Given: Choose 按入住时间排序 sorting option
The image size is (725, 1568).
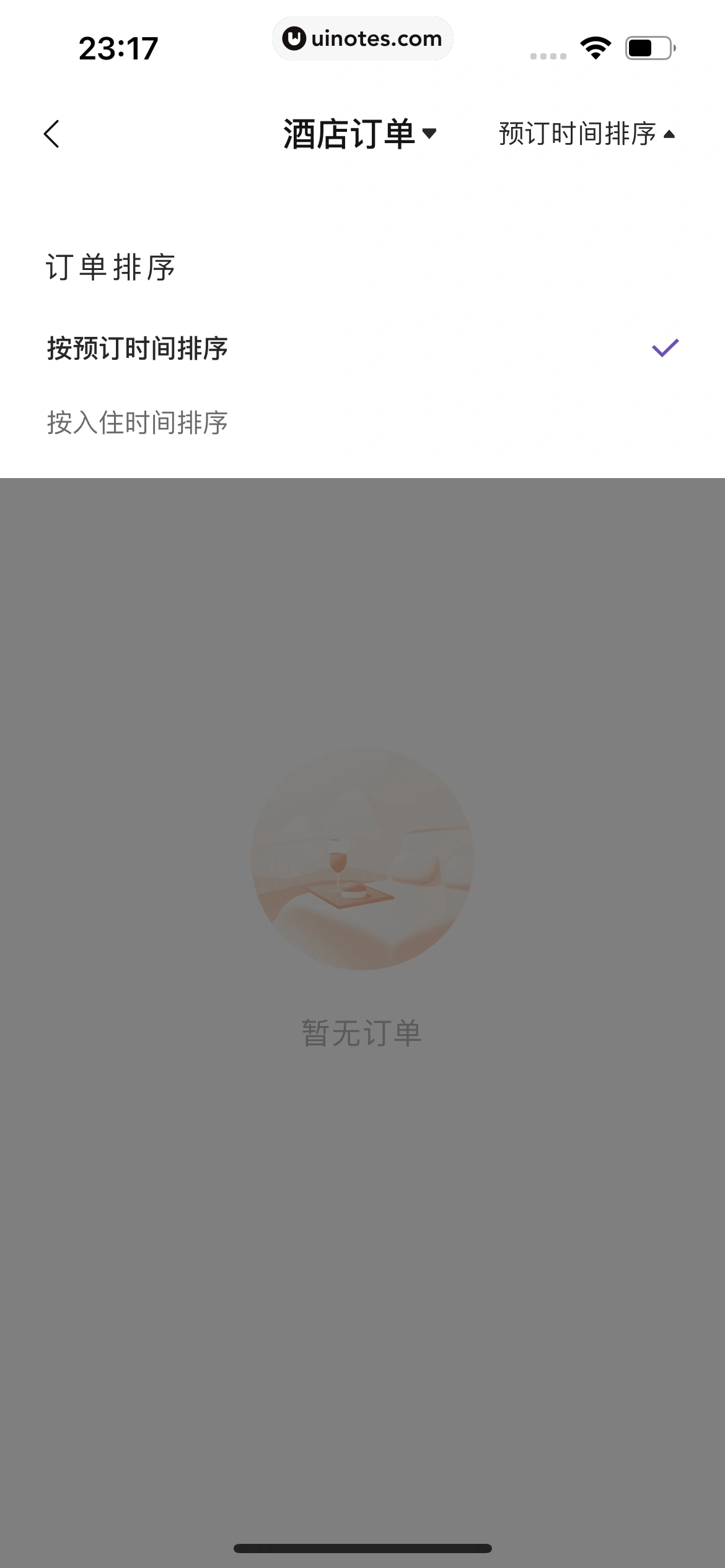Looking at the screenshot, I should click(x=138, y=423).
